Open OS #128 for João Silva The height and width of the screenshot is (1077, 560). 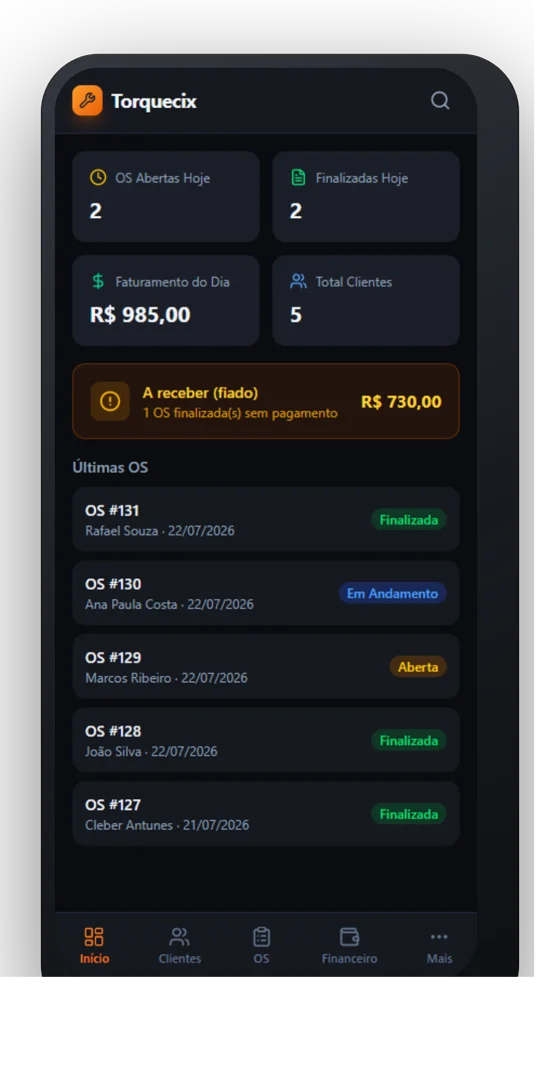tap(266, 740)
